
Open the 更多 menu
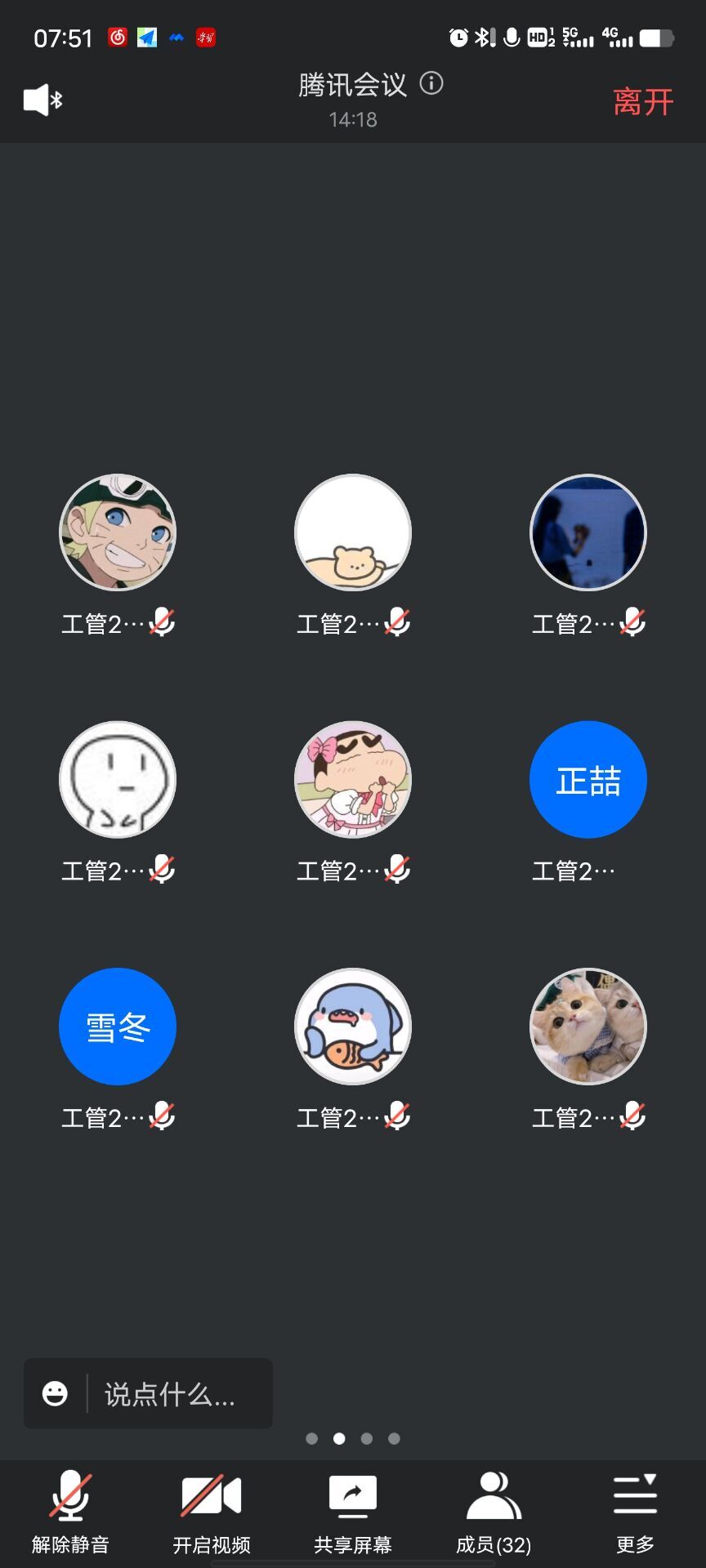pos(635,1511)
